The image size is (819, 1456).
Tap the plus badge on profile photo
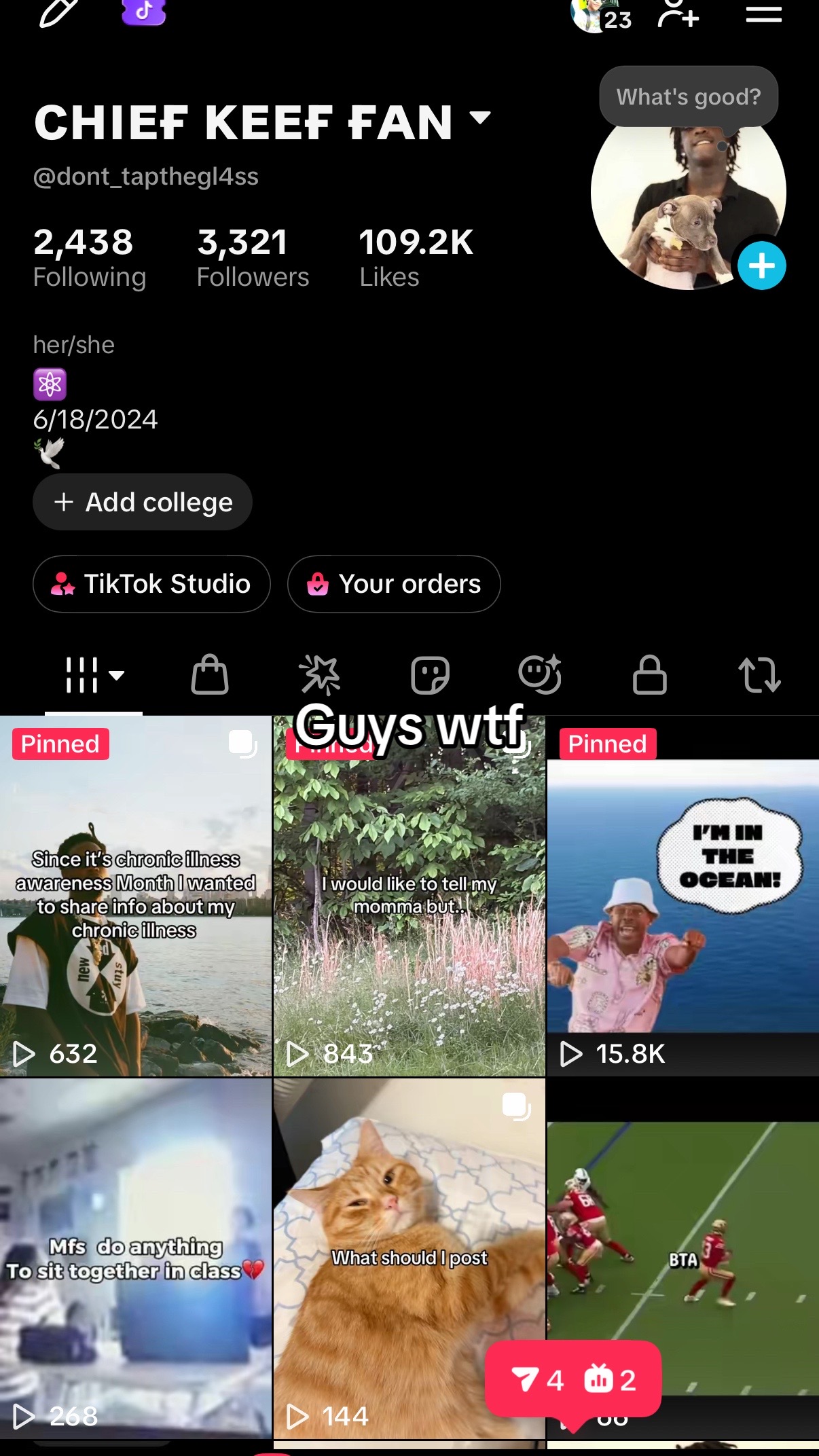761,266
